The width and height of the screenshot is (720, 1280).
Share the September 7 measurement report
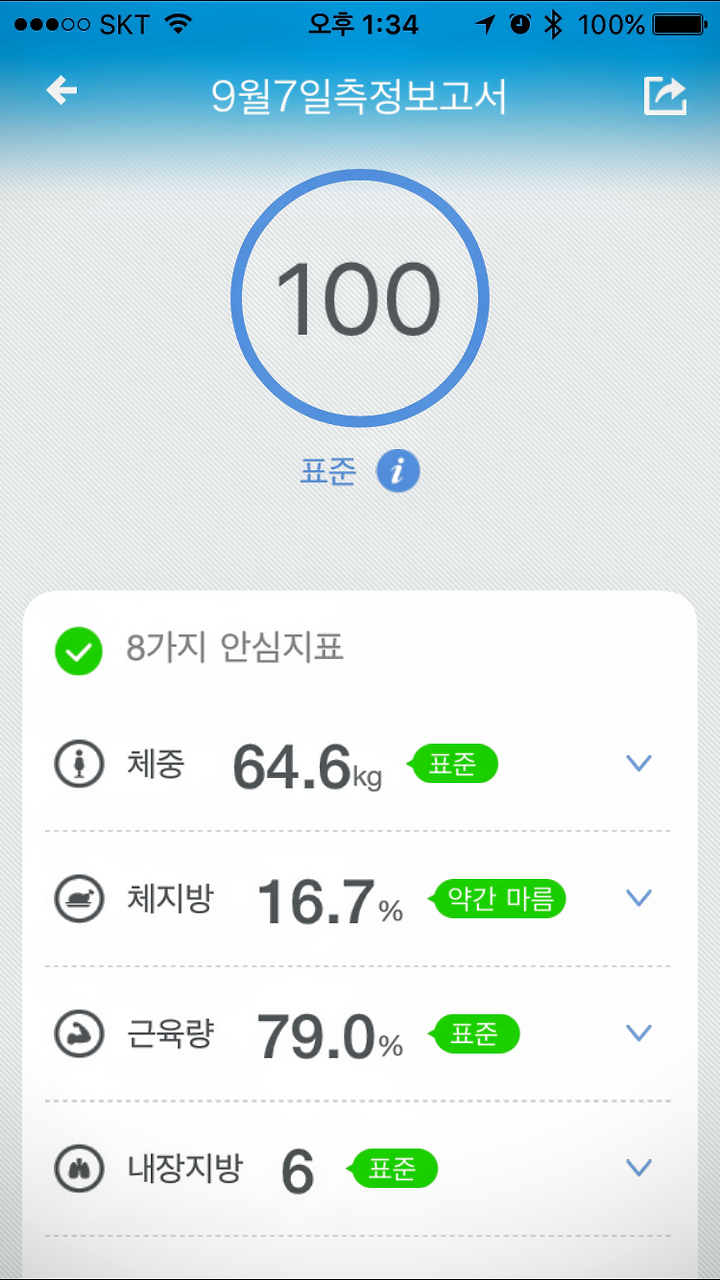(665, 95)
